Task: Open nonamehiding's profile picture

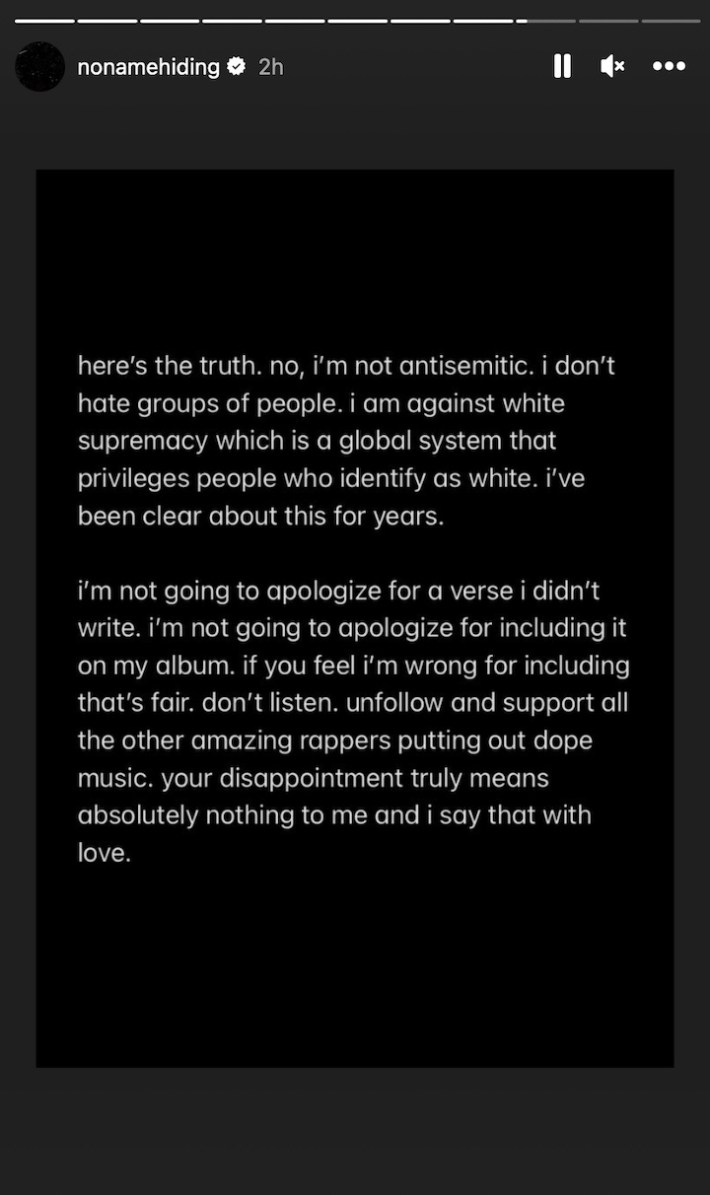Action: pos(40,67)
